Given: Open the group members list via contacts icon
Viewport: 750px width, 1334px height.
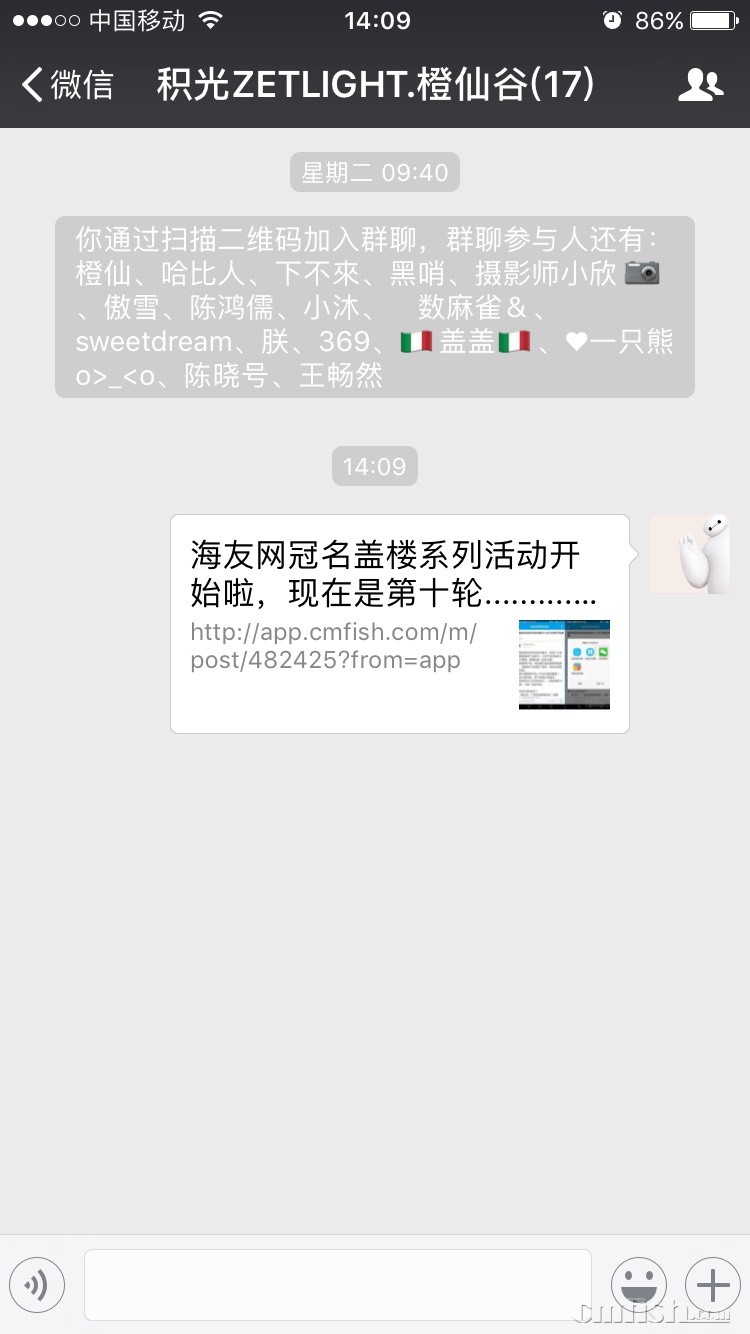Looking at the screenshot, I should point(701,86).
